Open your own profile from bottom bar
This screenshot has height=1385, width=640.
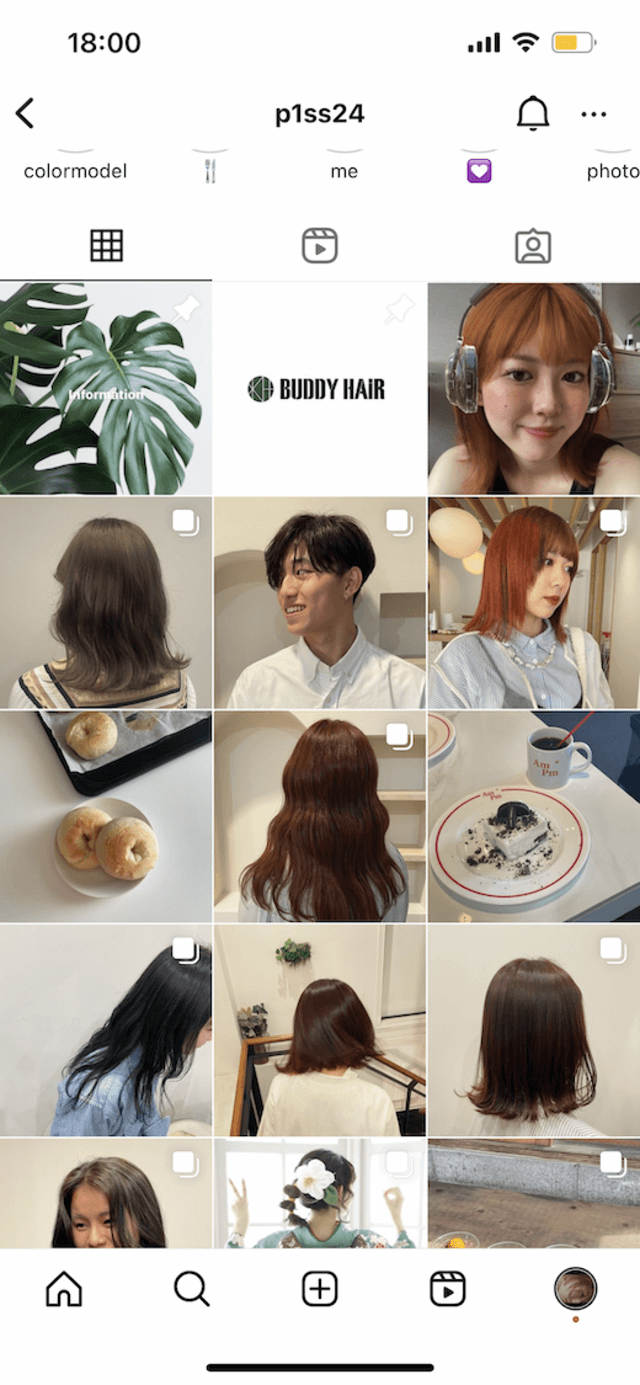coord(576,1290)
